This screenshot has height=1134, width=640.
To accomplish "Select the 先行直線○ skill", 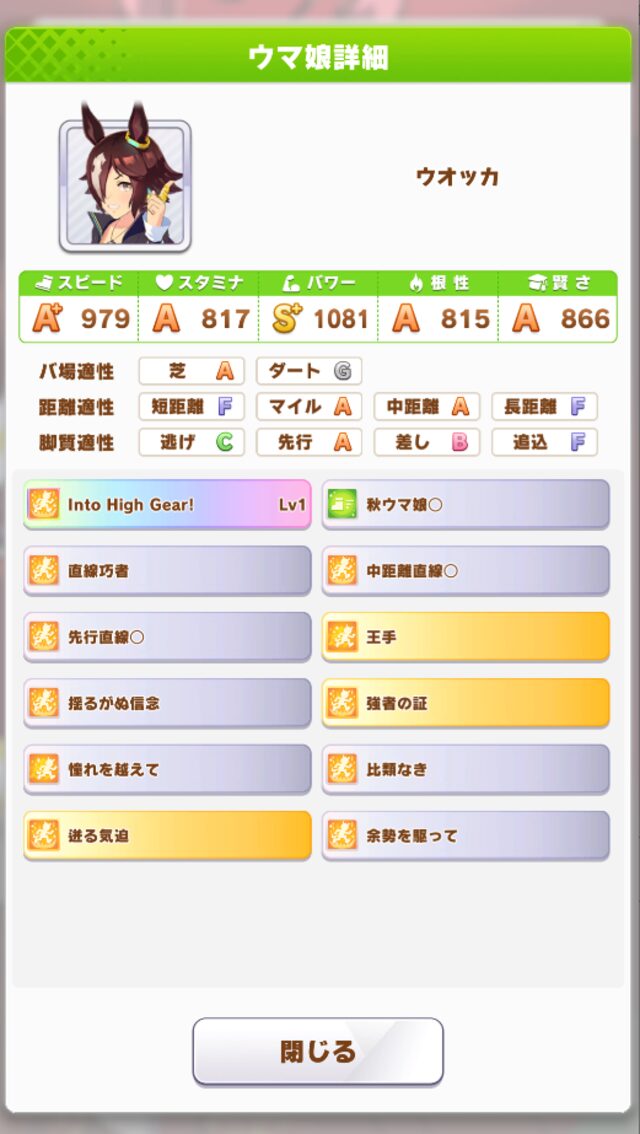I will click(167, 637).
